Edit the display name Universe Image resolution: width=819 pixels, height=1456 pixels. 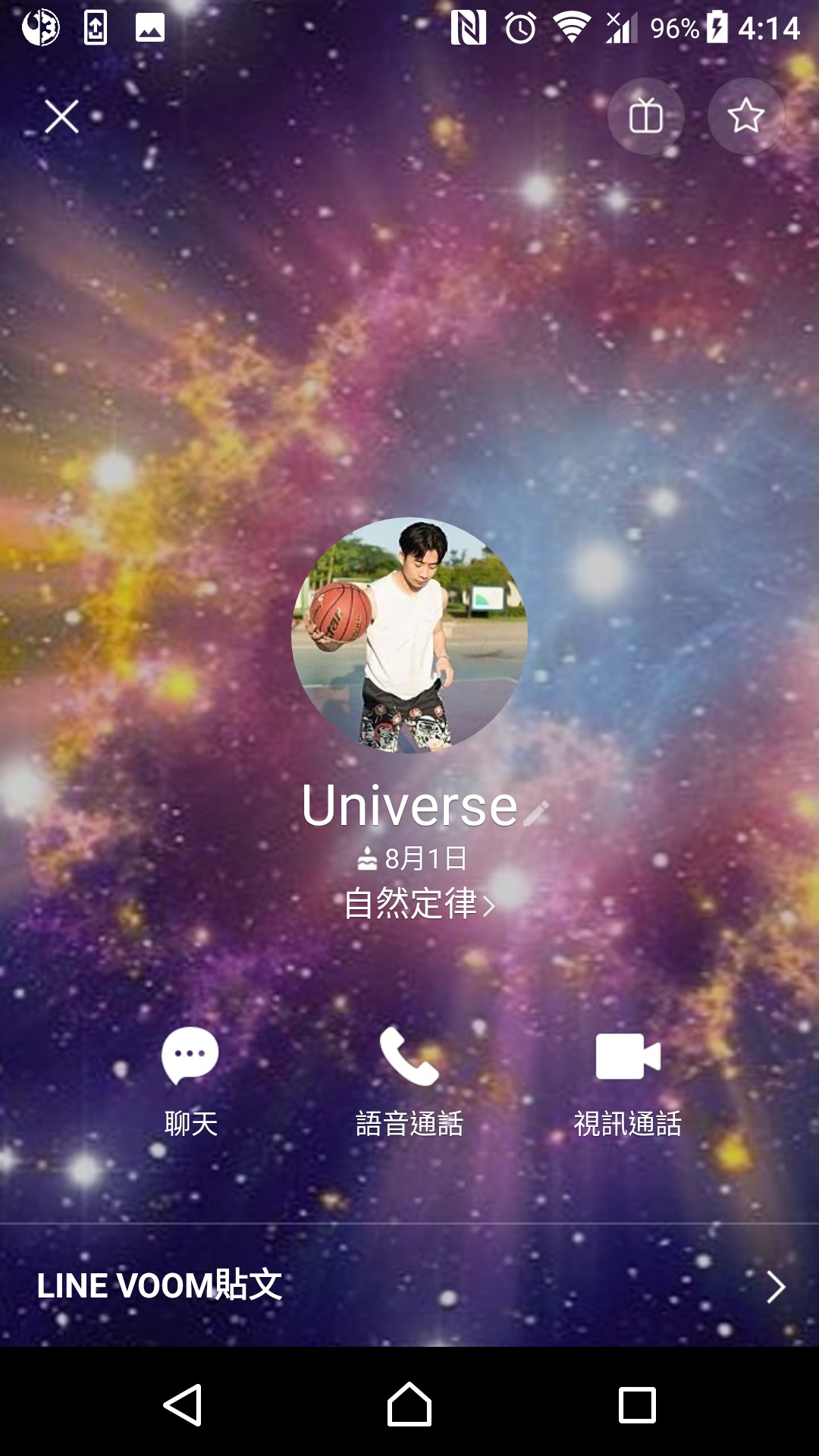point(535,812)
